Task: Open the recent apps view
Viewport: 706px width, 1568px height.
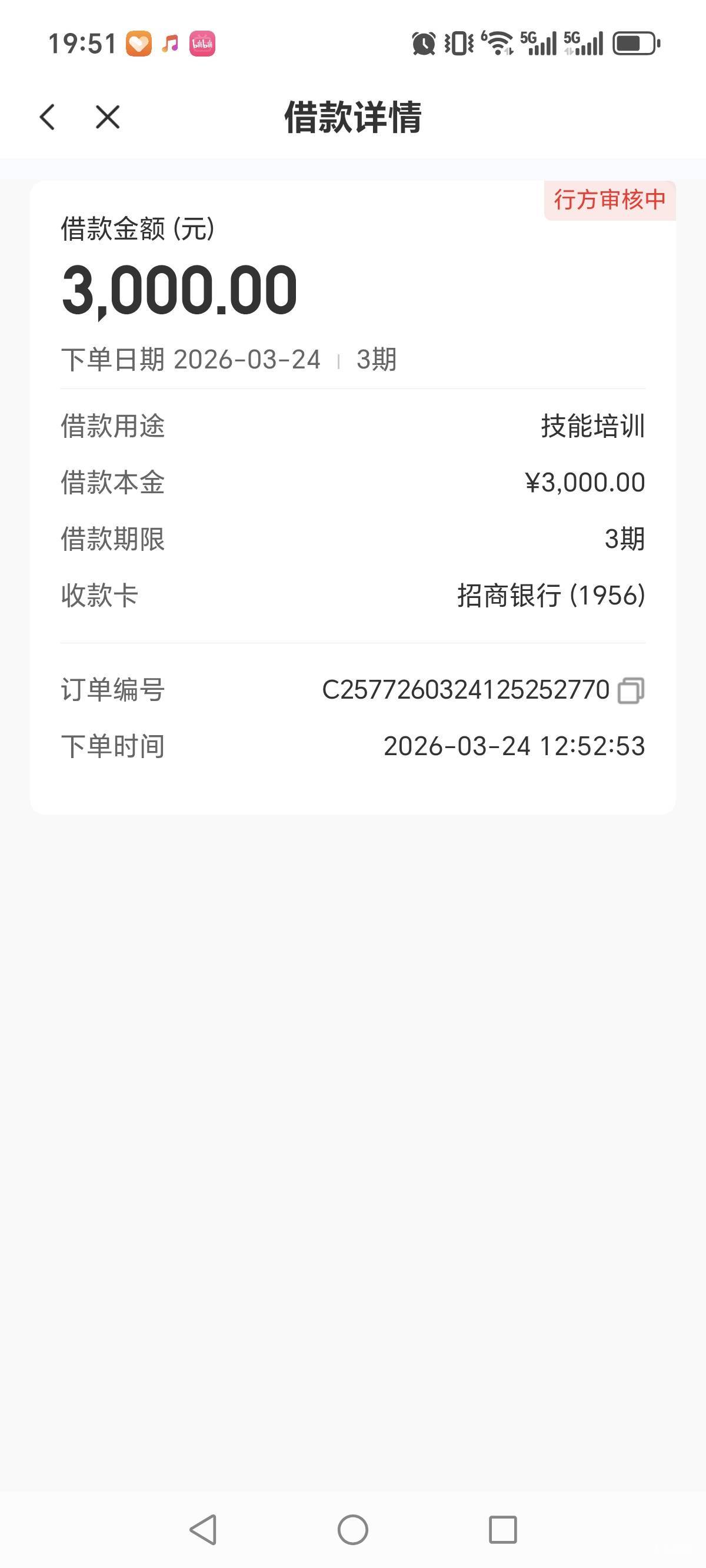Action: (x=502, y=1529)
